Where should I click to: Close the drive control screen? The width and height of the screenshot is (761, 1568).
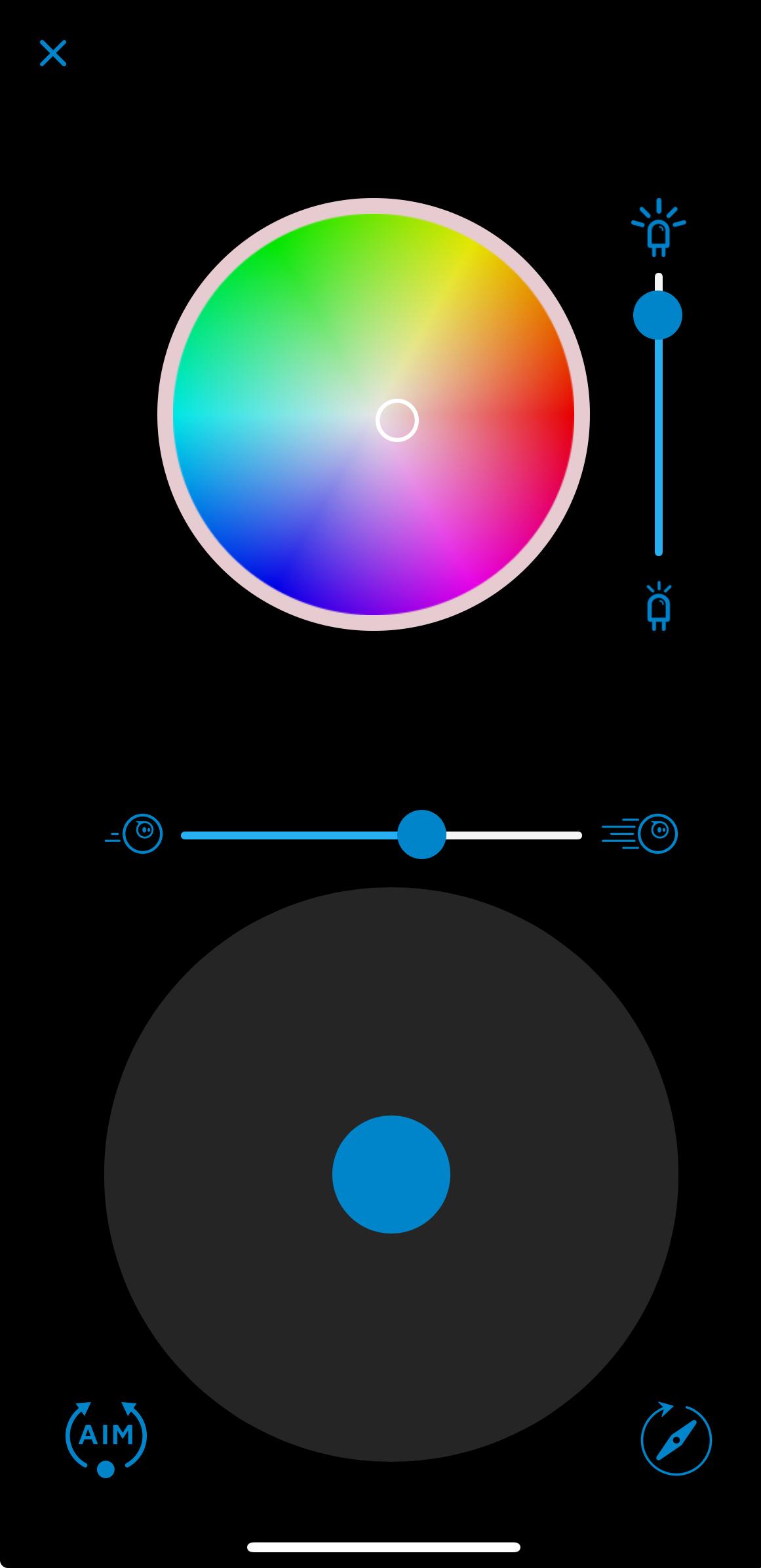(53, 53)
